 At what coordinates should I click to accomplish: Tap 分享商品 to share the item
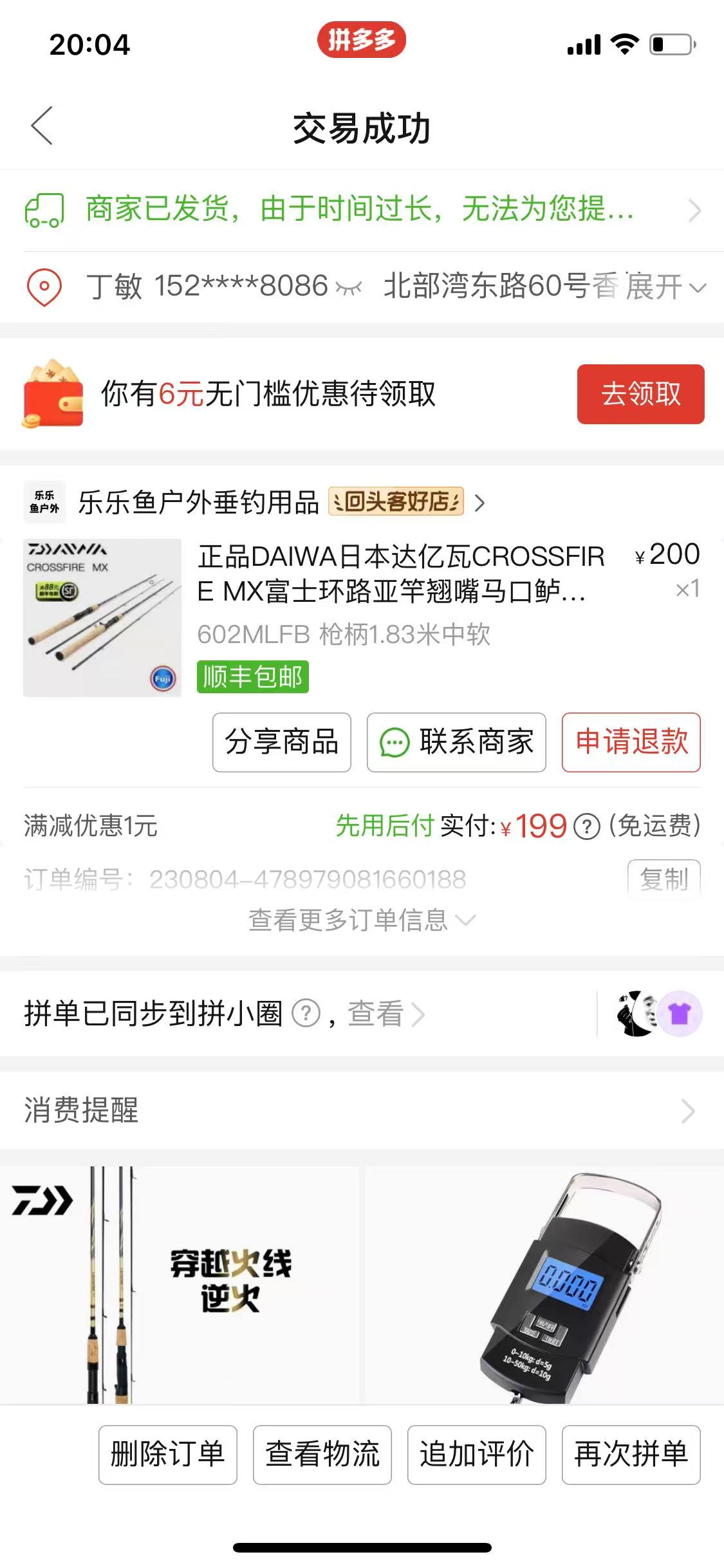(282, 742)
